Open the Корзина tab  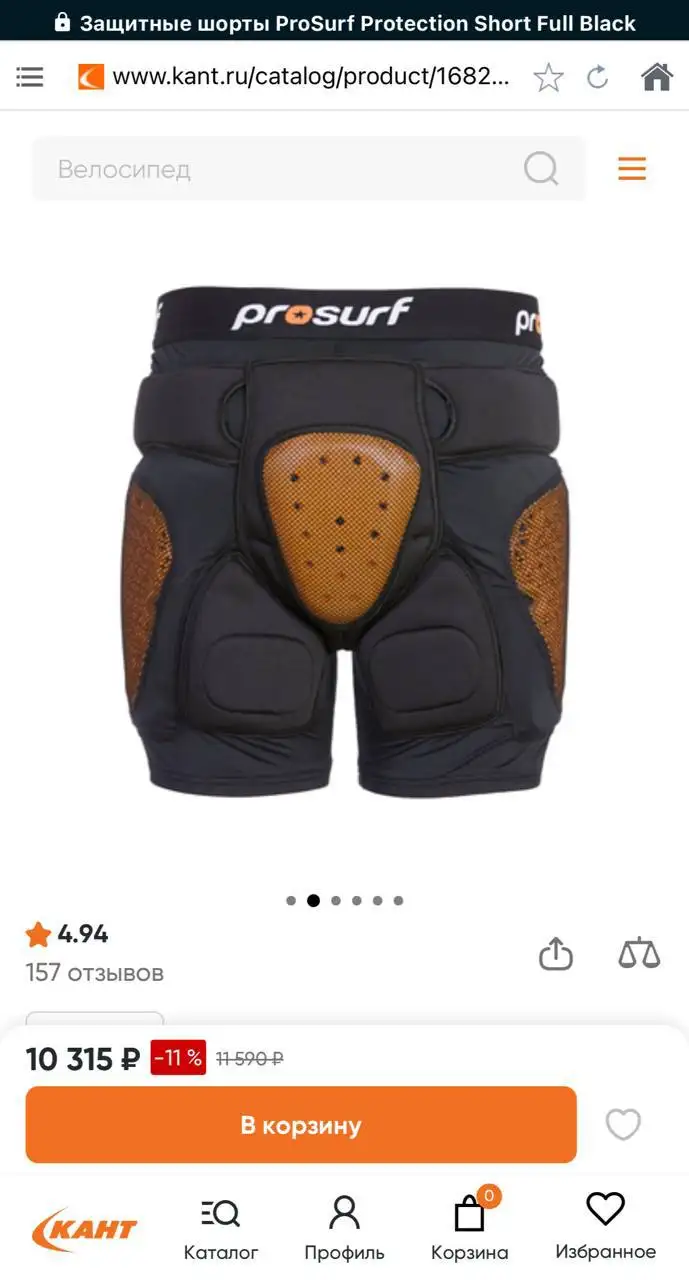click(469, 1228)
